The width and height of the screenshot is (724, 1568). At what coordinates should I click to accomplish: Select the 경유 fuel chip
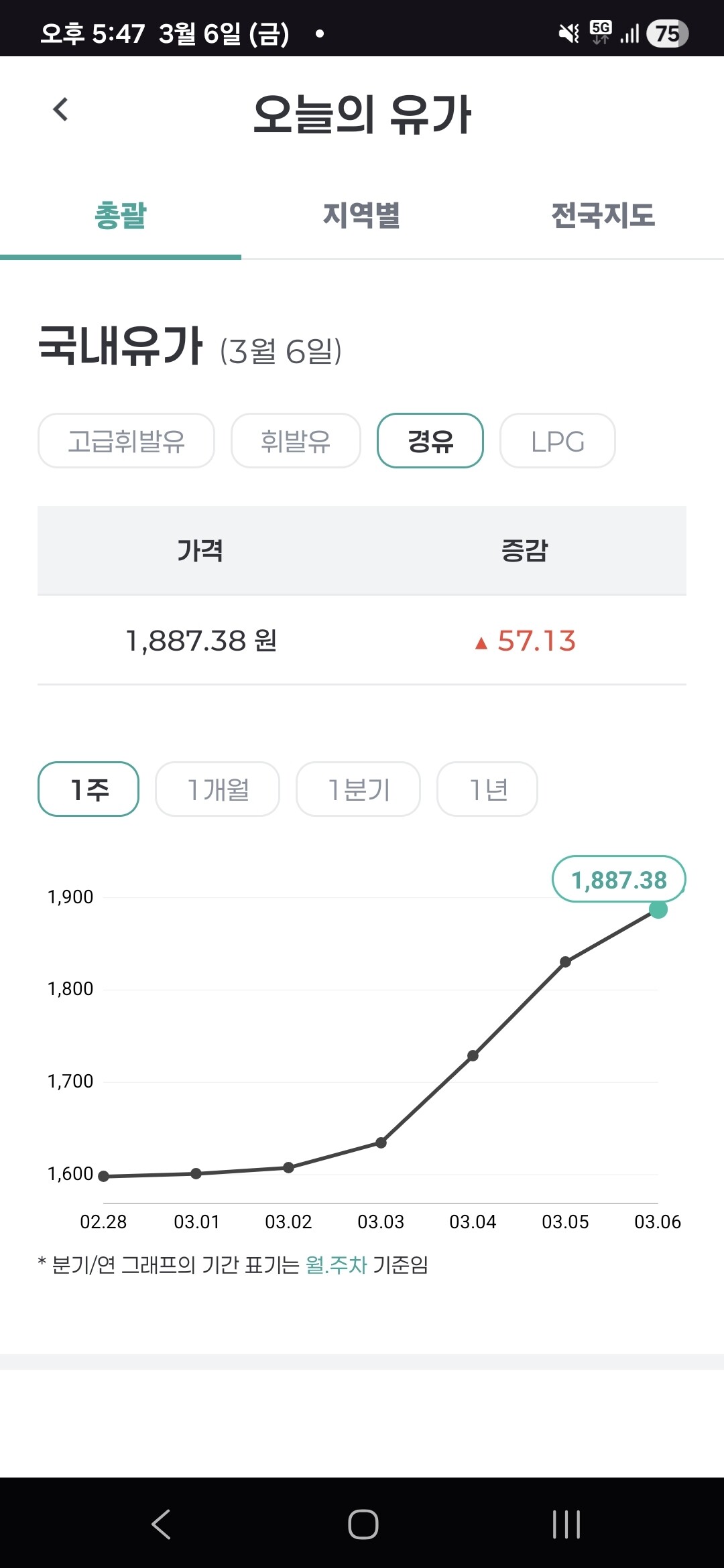(x=430, y=441)
